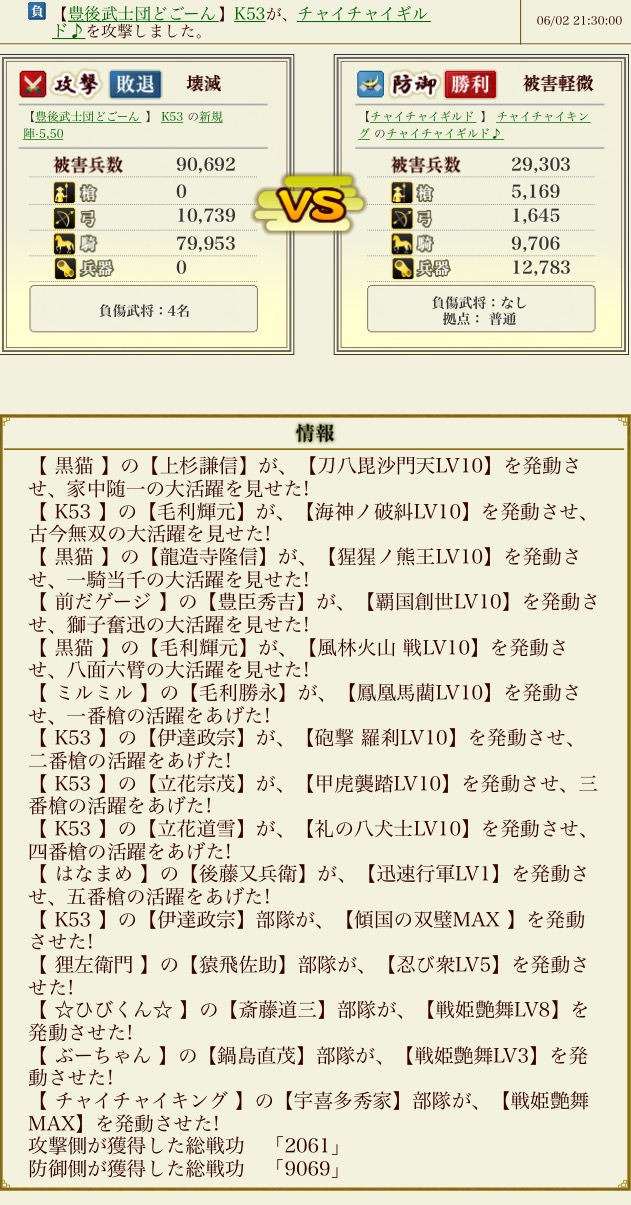Open player K53 link in report header
This screenshot has height=1205, width=631.
pos(250,13)
